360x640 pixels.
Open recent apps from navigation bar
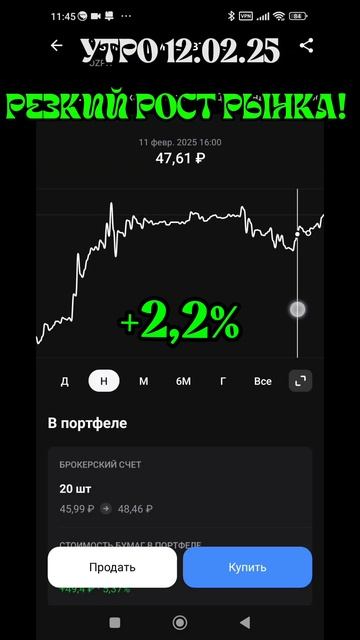pos(115,622)
